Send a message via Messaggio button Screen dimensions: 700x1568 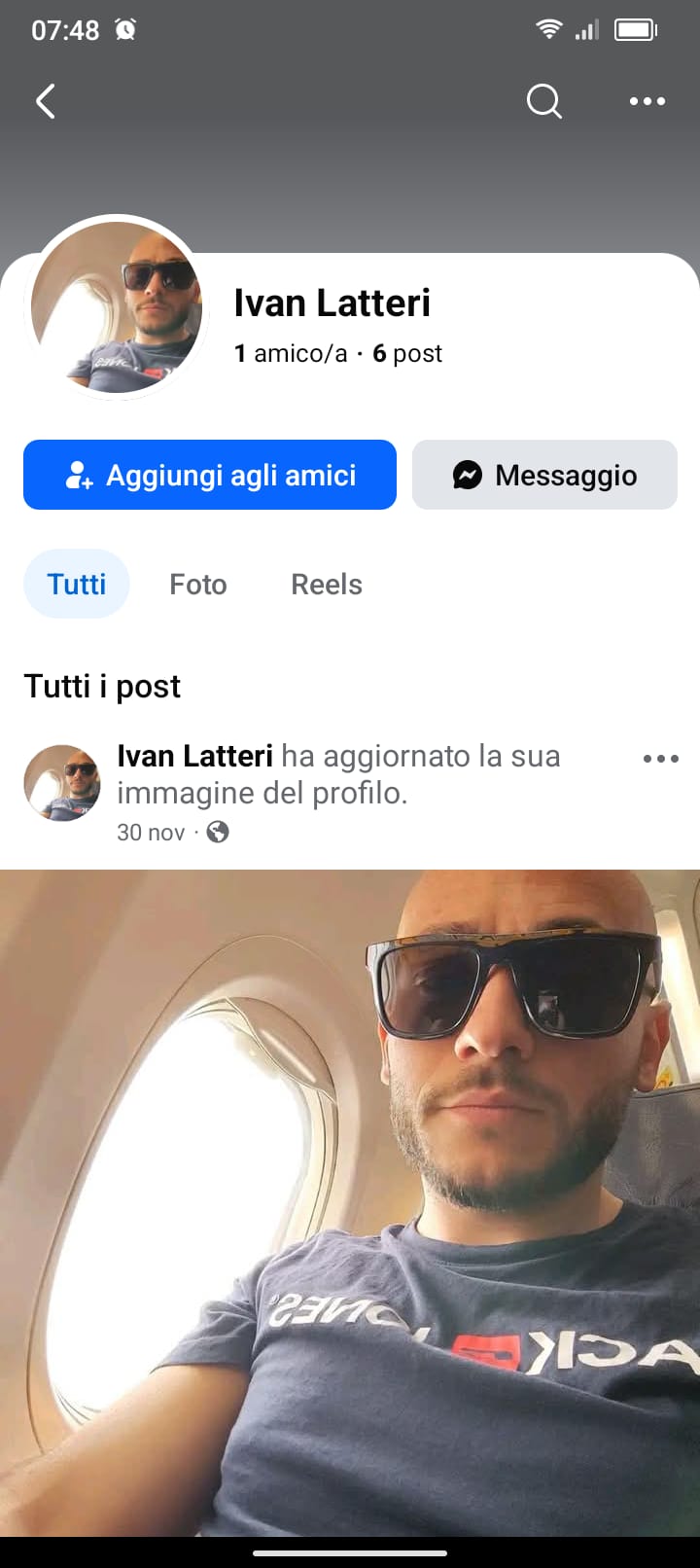click(x=544, y=475)
